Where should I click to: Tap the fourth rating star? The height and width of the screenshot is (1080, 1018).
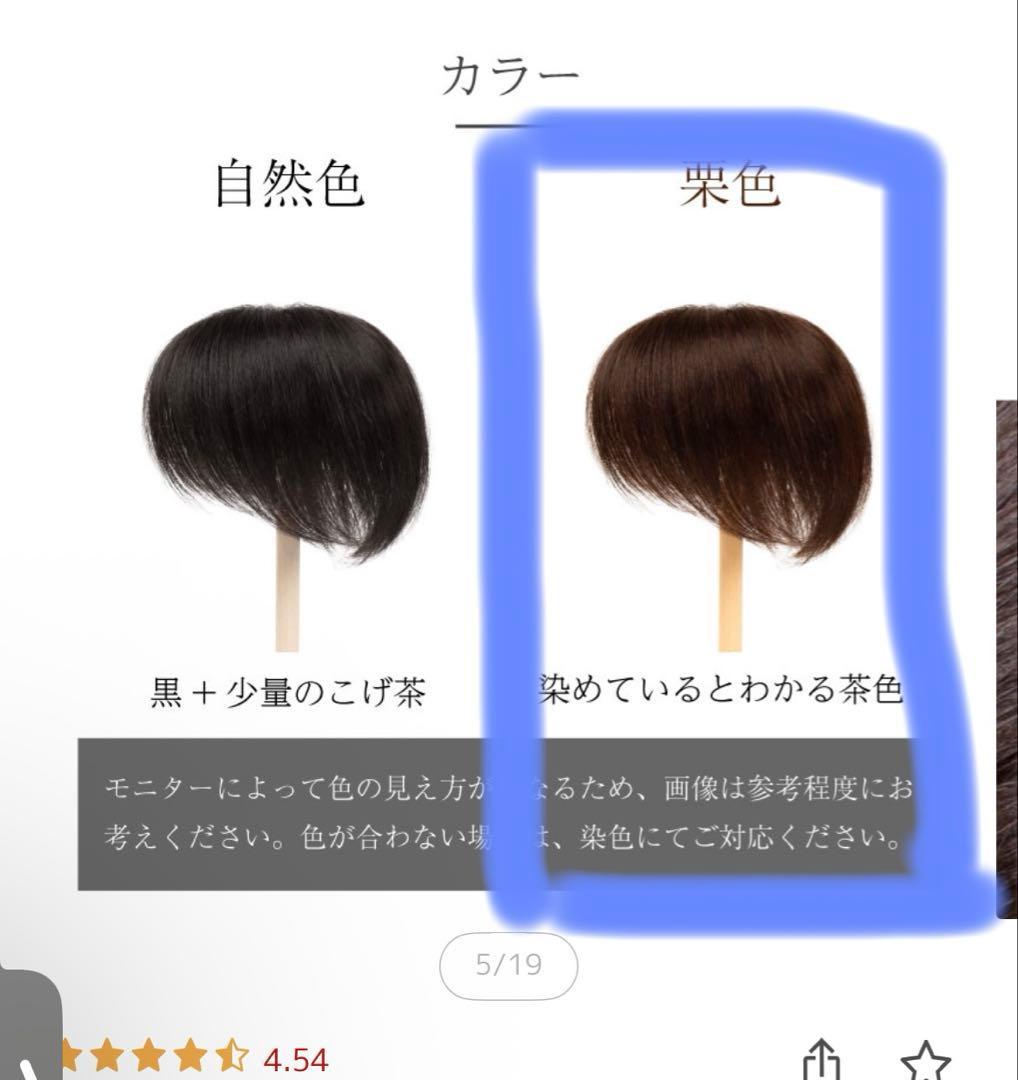click(189, 1052)
